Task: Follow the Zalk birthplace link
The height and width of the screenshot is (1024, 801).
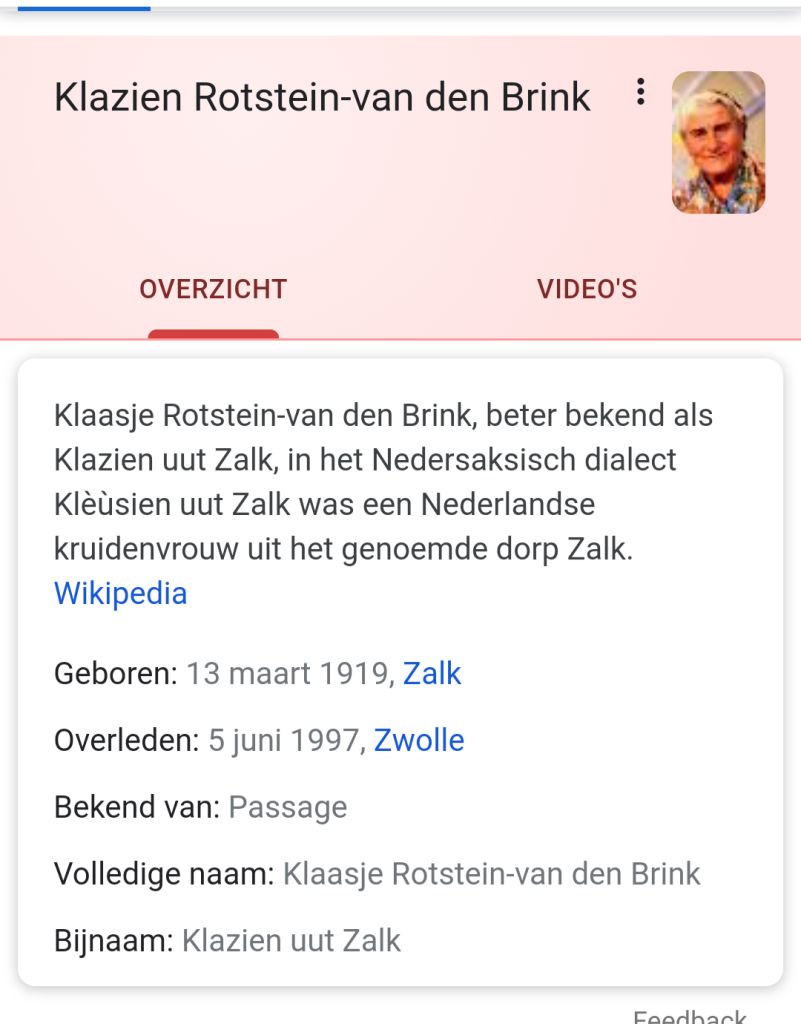Action: click(x=432, y=674)
